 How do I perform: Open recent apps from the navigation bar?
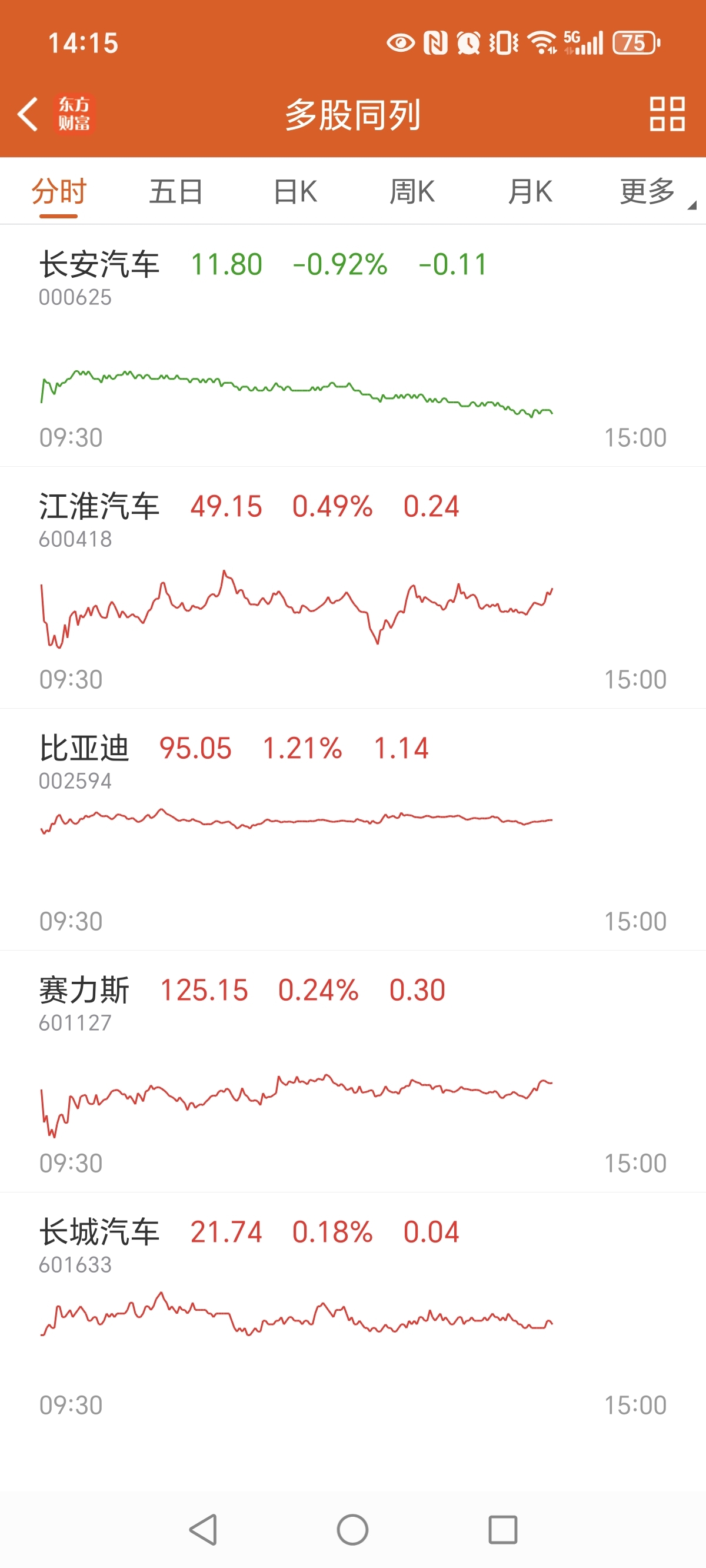coord(502,1529)
